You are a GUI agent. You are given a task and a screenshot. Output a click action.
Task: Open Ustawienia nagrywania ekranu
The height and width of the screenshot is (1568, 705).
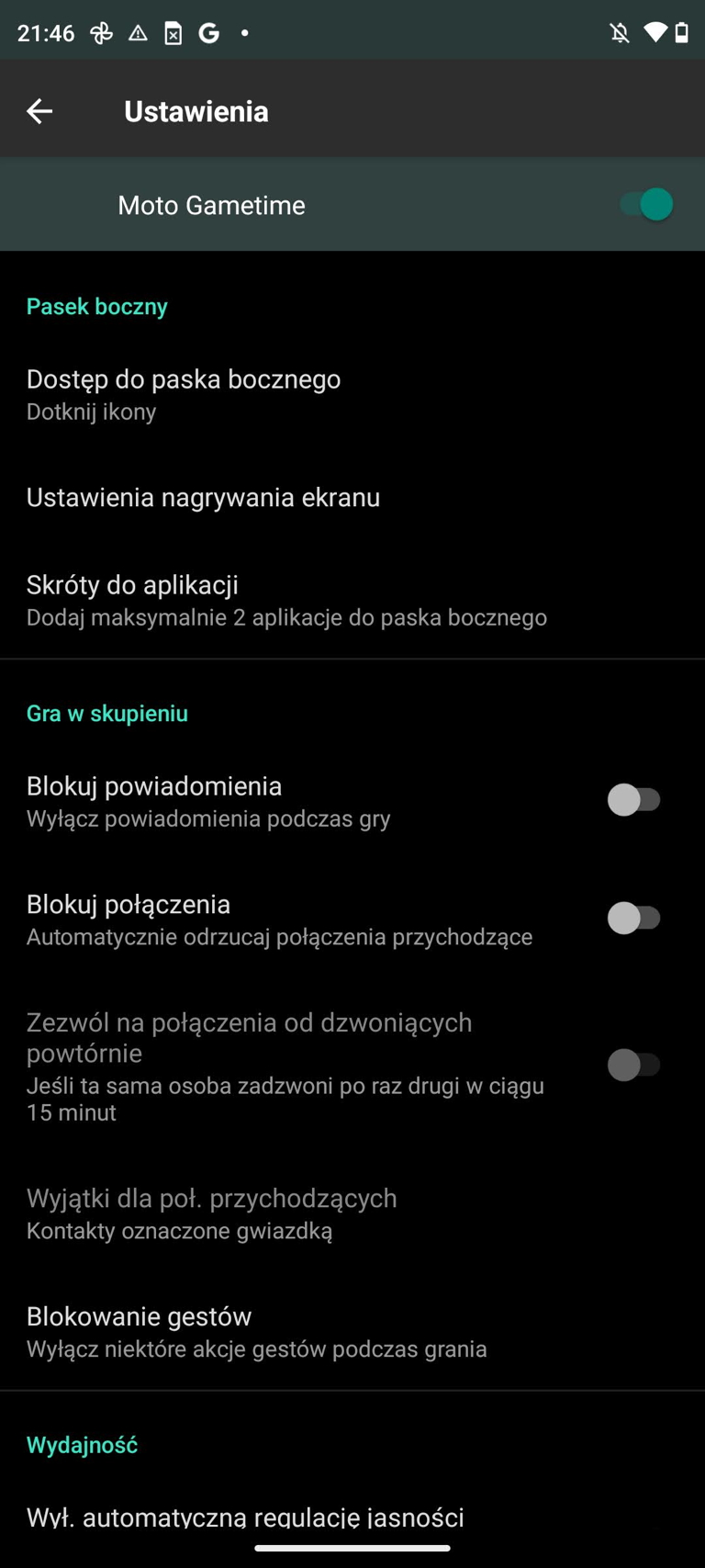tap(352, 497)
